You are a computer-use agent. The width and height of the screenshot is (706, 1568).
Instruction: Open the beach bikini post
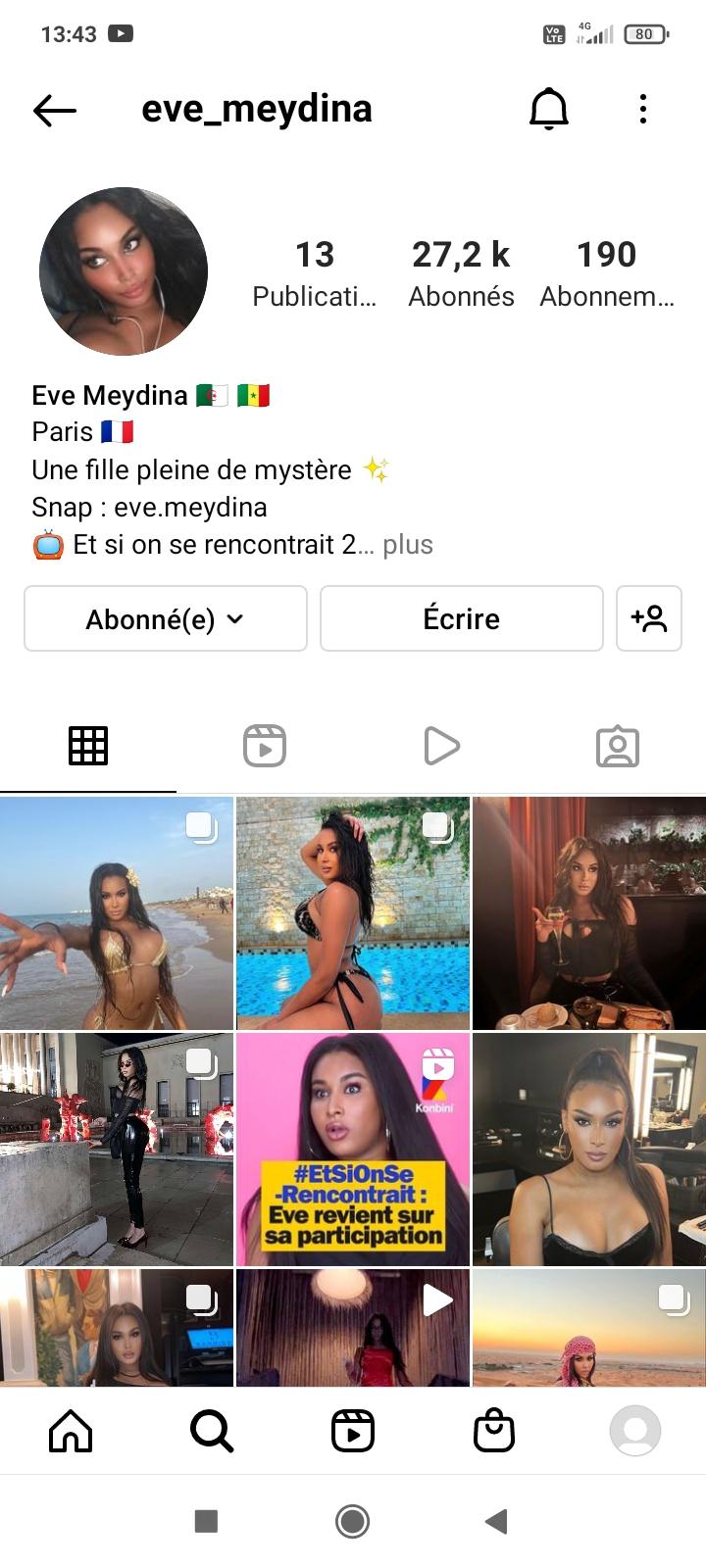(117, 913)
